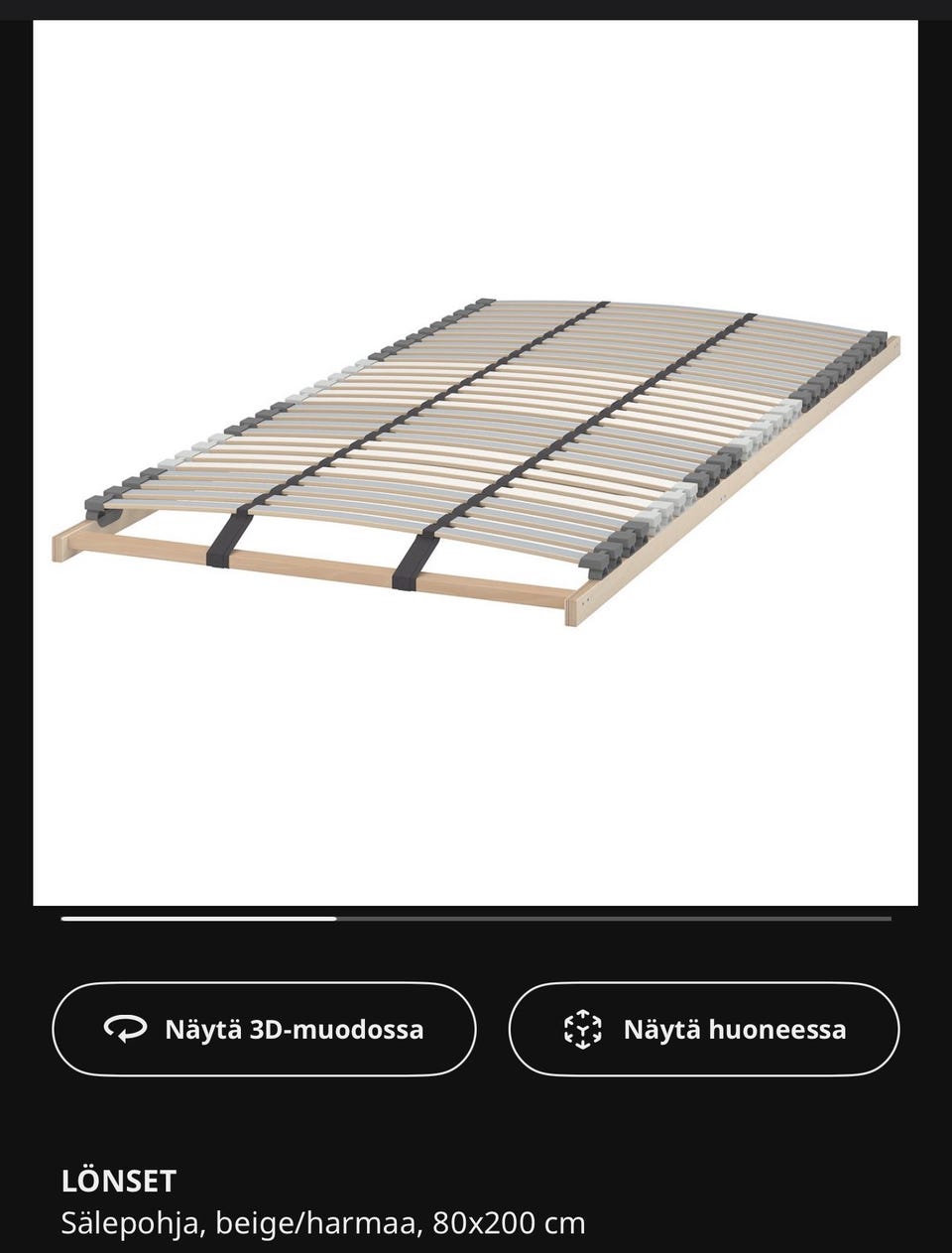
Task: Open Näytä 3D-muodossa
Action: [x=265, y=1029]
